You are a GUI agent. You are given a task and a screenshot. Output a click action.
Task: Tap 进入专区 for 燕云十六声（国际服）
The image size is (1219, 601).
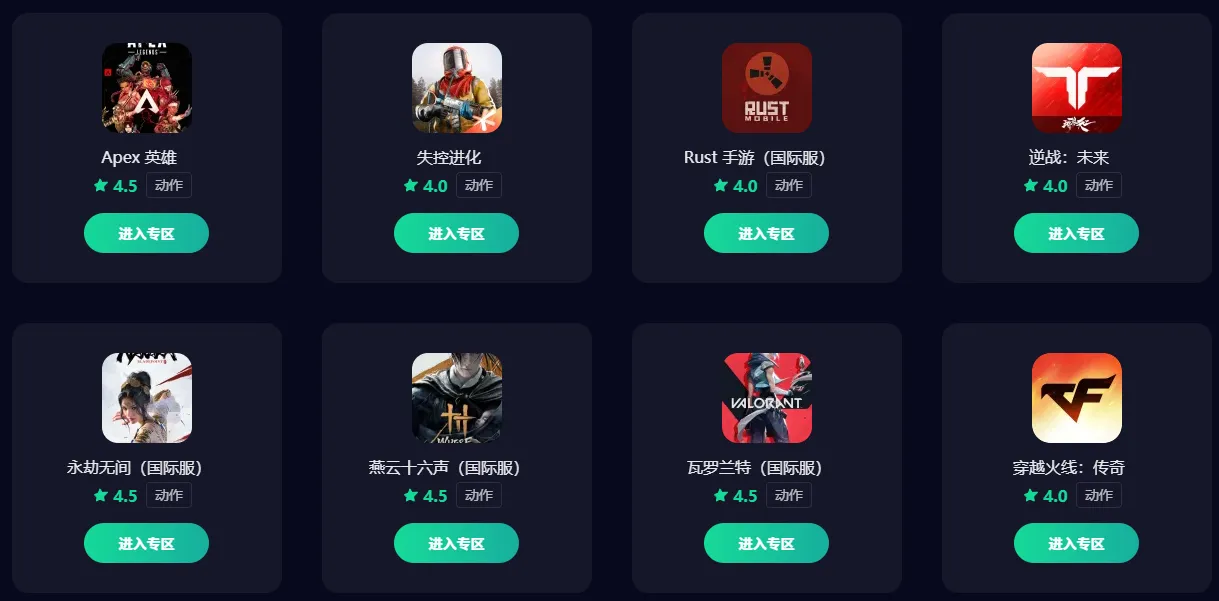[x=456, y=543]
